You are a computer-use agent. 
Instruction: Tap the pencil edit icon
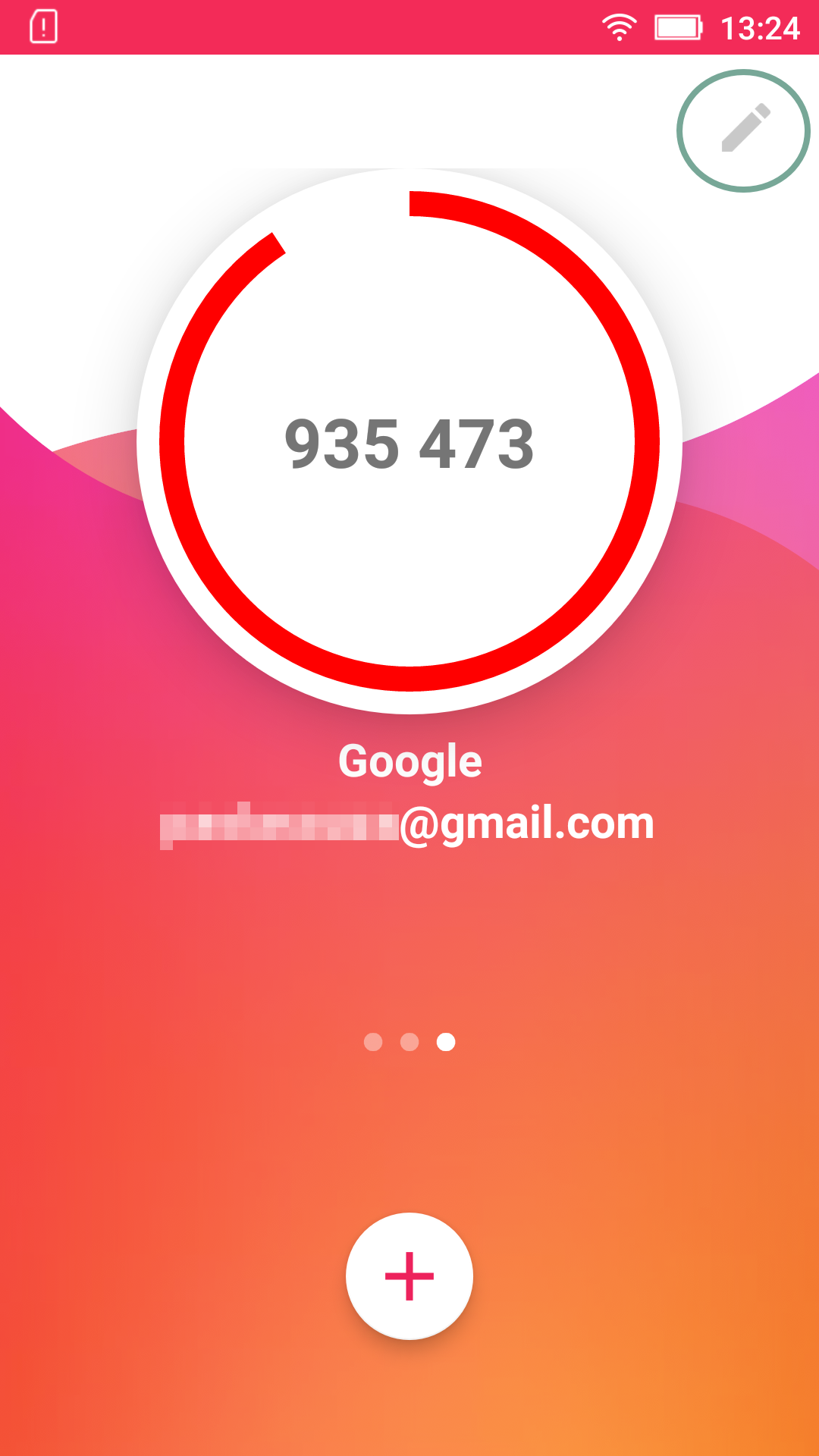click(x=744, y=130)
